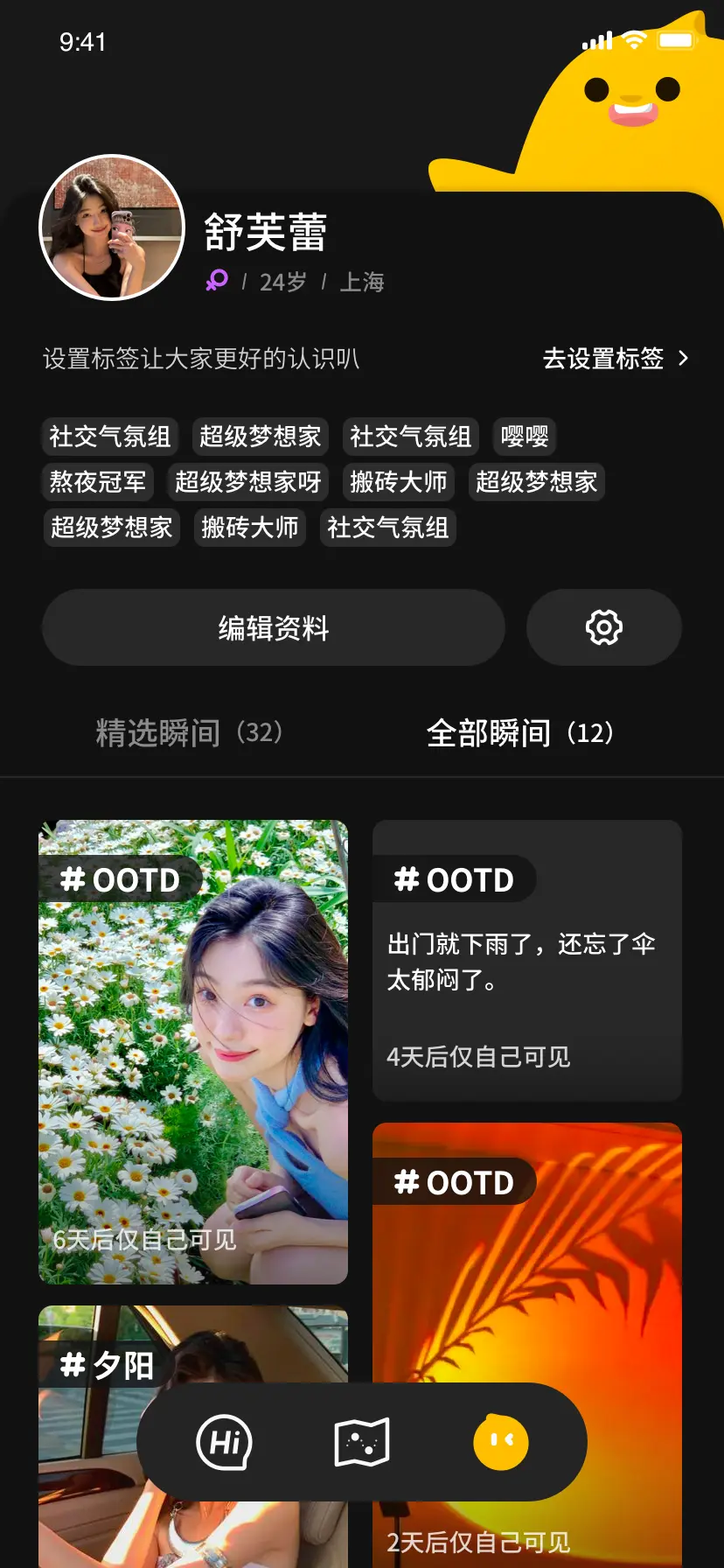
Task: Open the profile avatar photo
Action: pyautogui.click(x=111, y=229)
